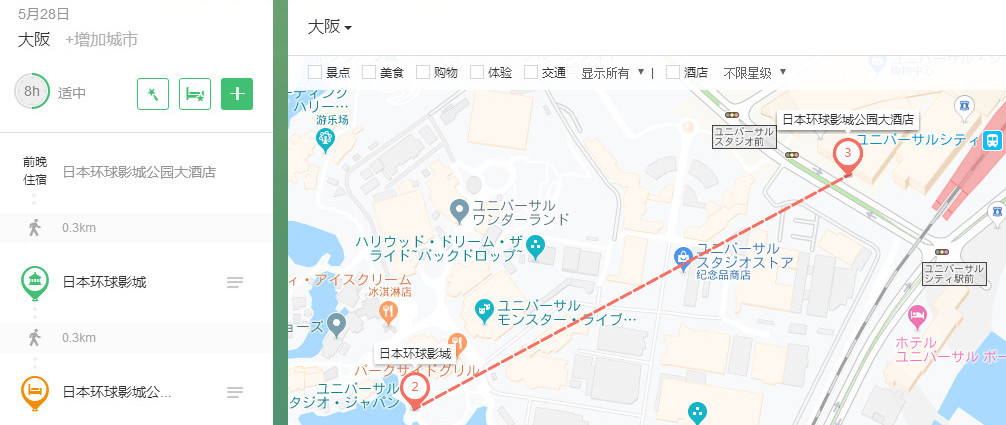Viewport: 1006px width, 425px height.
Task: Check the 酒店 filter box
Action: tap(673, 72)
